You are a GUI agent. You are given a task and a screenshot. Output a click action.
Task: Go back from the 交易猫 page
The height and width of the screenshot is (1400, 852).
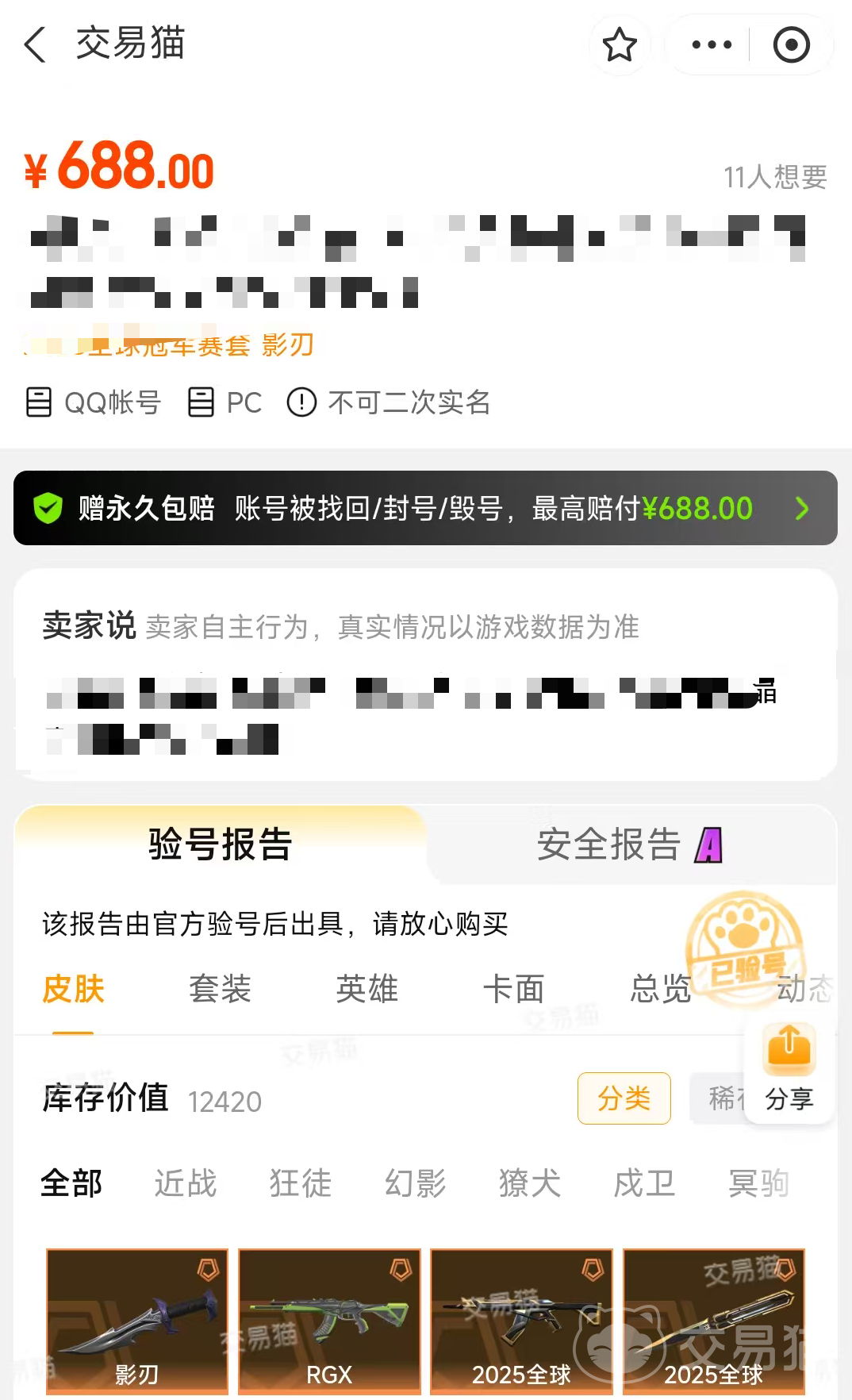click(35, 44)
